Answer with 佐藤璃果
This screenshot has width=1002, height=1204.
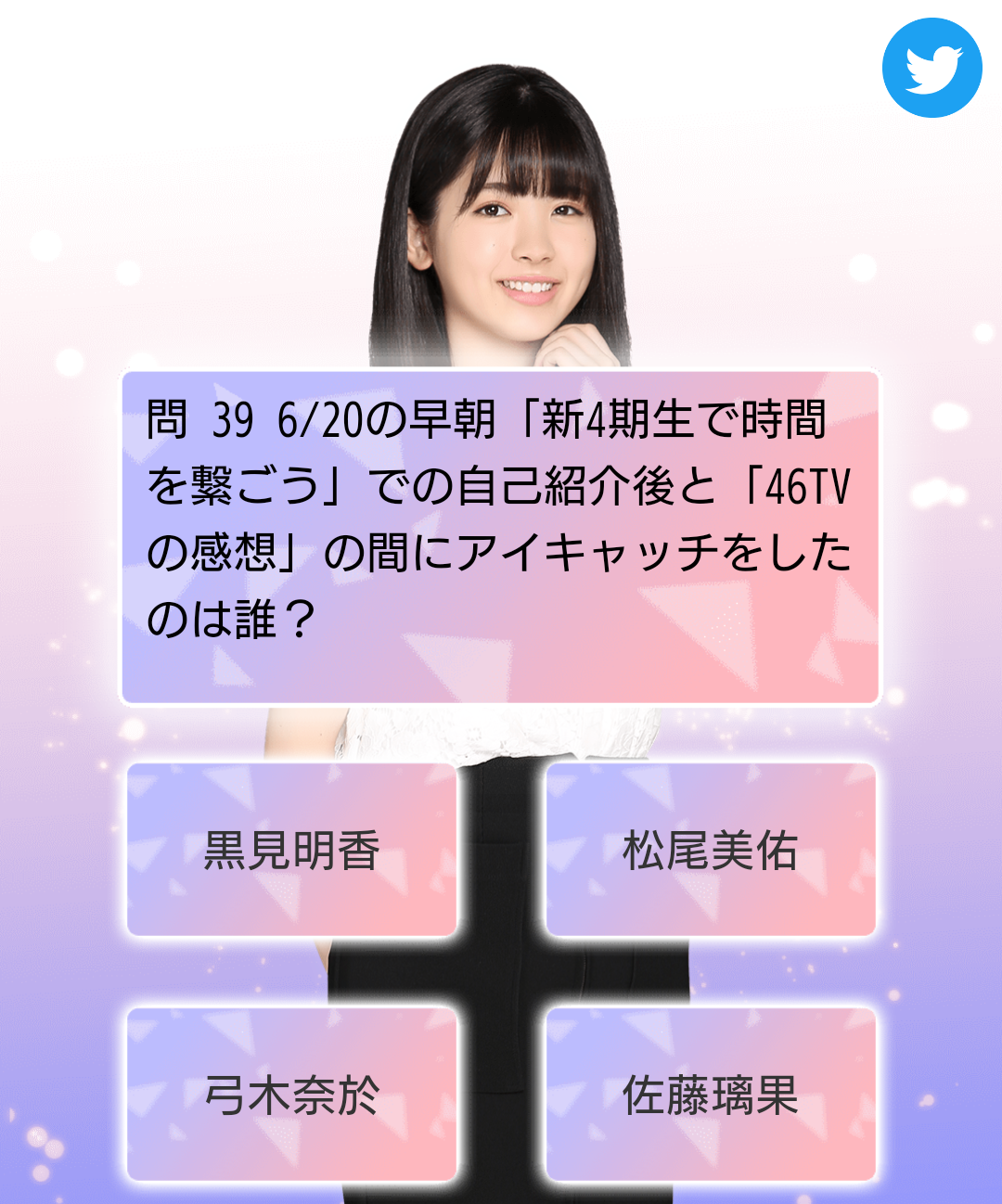[x=711, y=1095]
